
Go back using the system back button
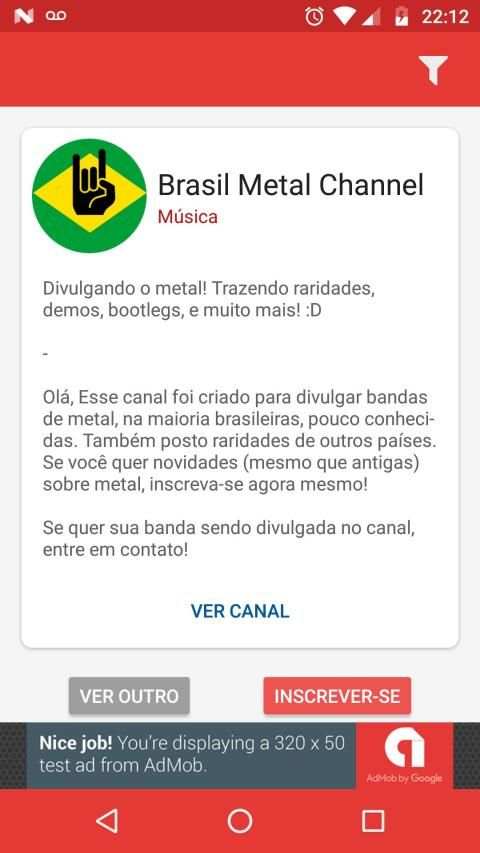pyautogui.click(x=107, y=820)
